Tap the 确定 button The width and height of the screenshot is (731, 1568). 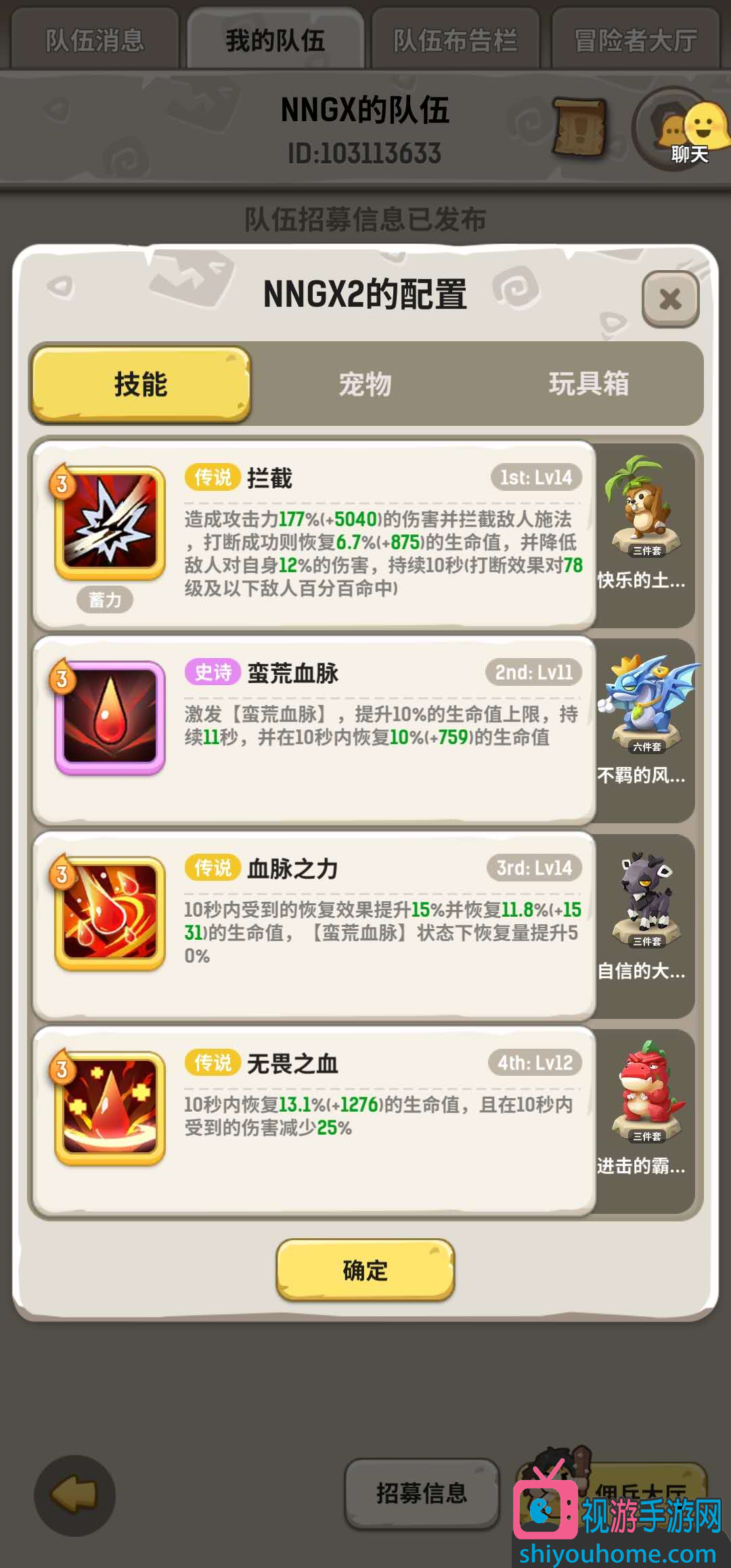[365, 1270]
